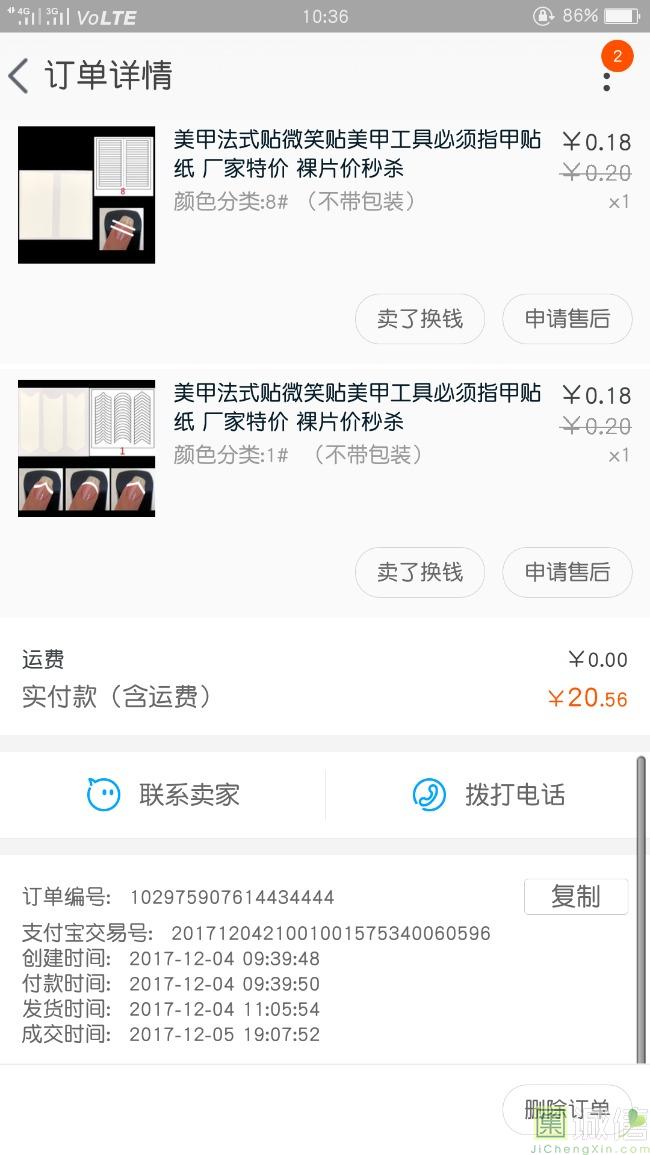Tap 卖了换钱 for the 8# item
Image resolution: width=650 pixels, height=1155 pixels.
tap(420, 319)
